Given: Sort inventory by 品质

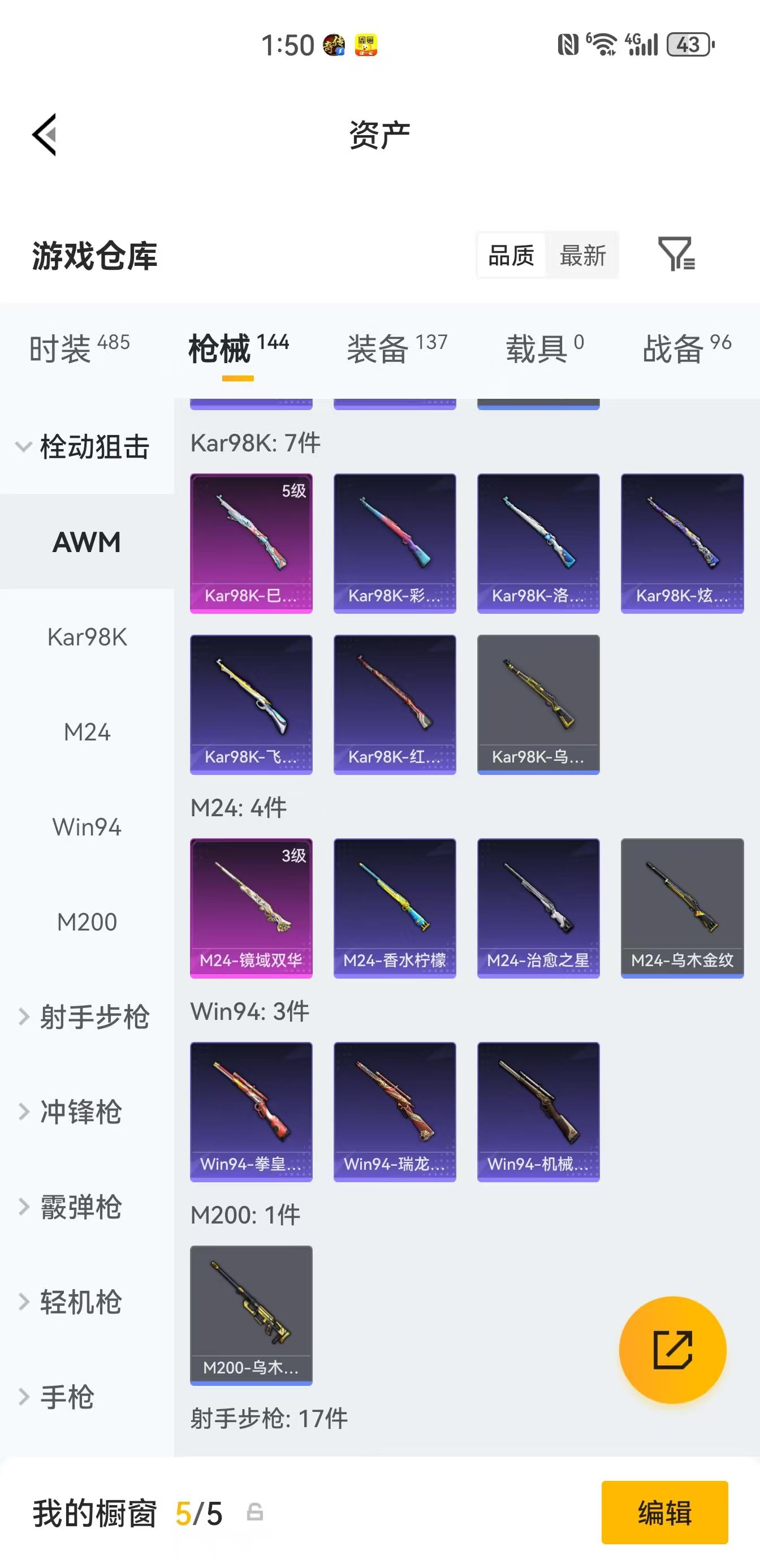Looking at the screenshot, I should click(x=511, y=256).
